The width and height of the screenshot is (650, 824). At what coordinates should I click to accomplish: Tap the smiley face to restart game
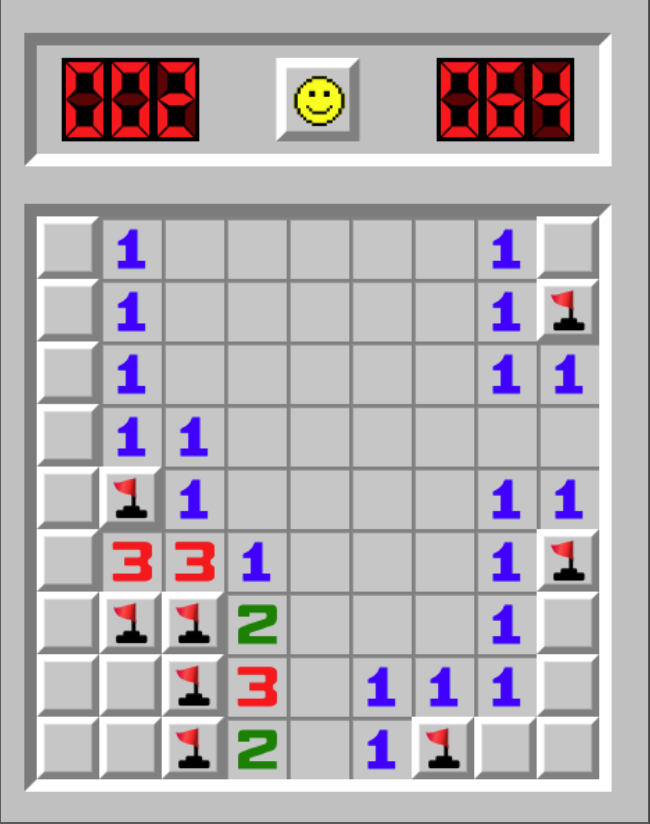(x=318, y=100)
